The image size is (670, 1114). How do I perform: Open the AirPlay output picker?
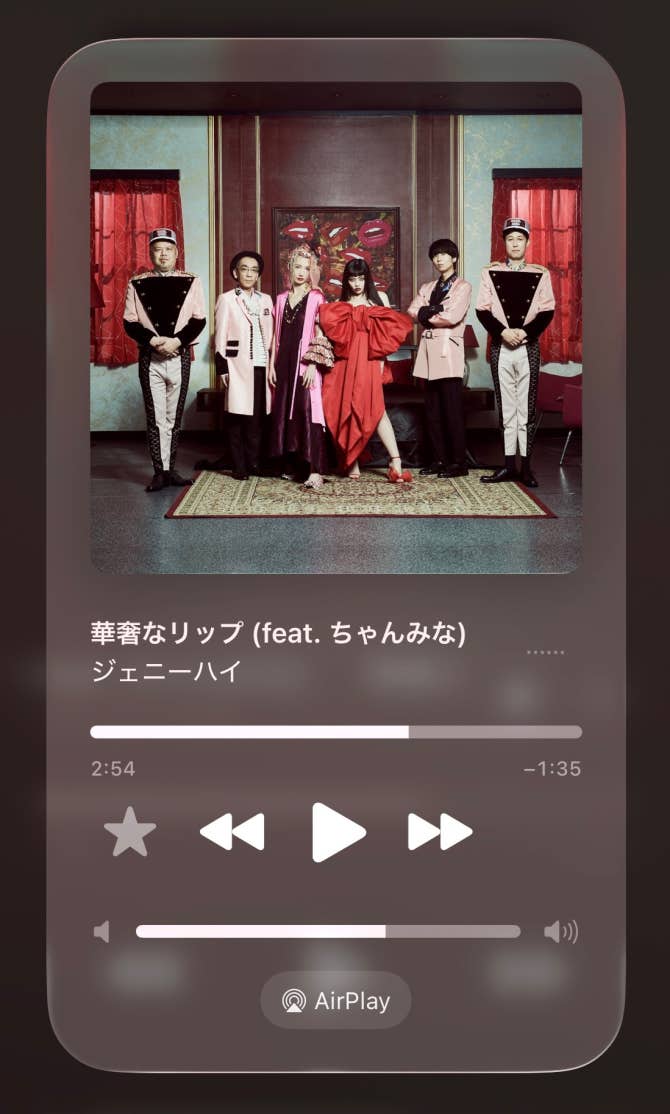point(336,1000)
